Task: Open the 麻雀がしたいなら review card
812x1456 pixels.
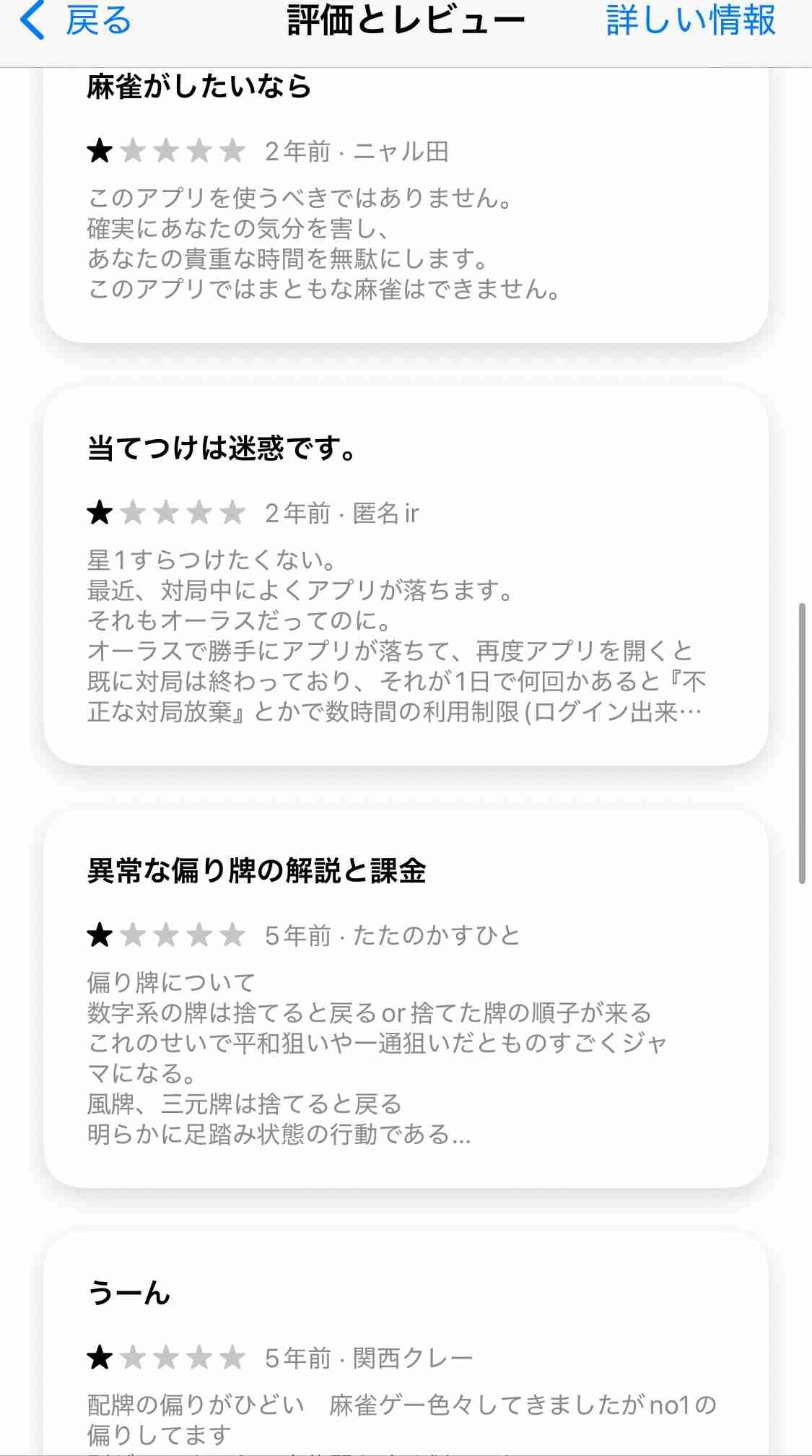Action: click(x=406, y=209)
